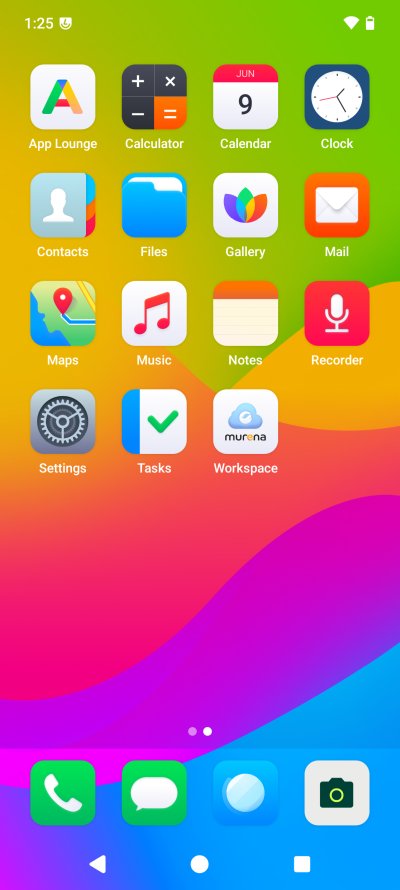This screenshot has height=890, width=400.
Task: Open the Phone dialer in the dock
Action: pyautogui.click(x=62, y=793)
